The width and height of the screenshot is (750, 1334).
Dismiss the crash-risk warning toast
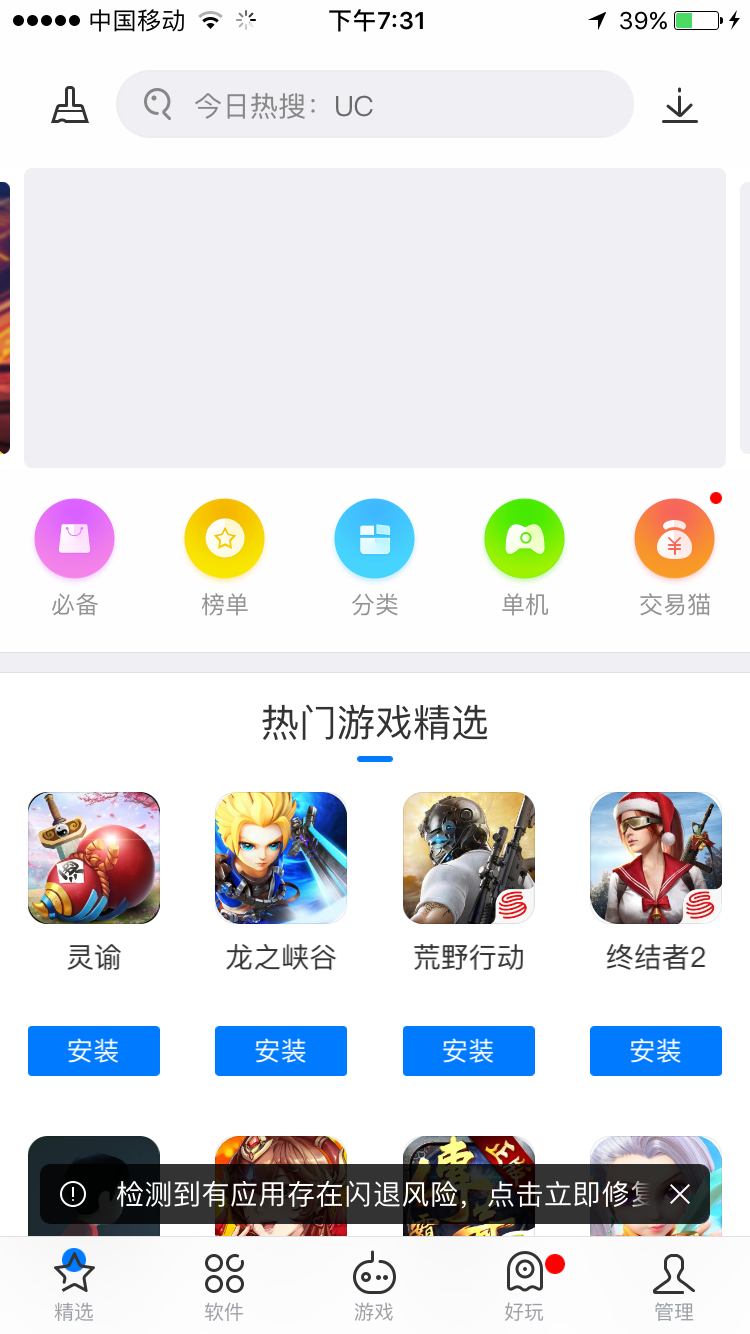coord(680,1194)
